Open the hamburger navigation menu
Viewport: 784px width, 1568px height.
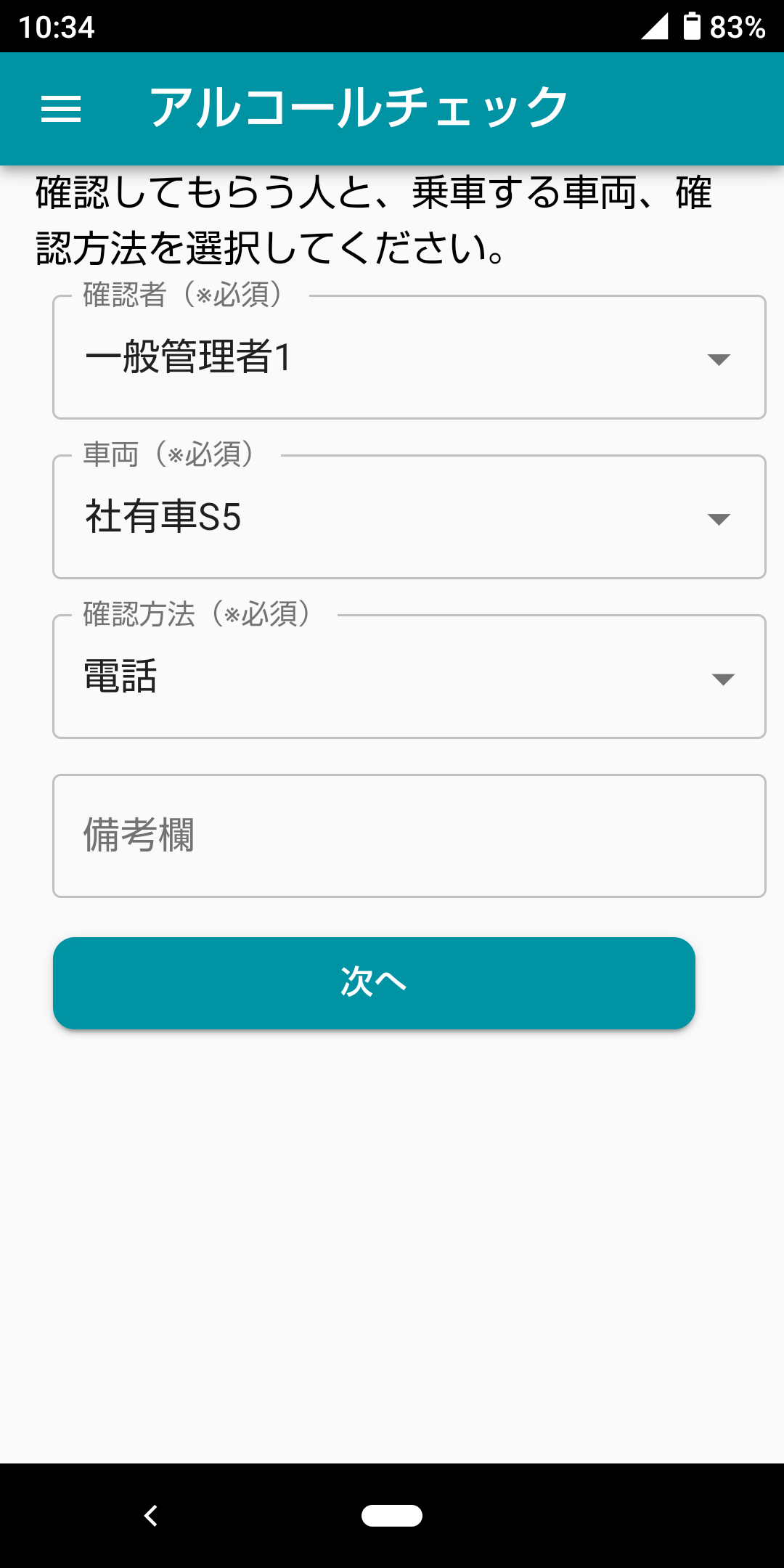(61, 109)
